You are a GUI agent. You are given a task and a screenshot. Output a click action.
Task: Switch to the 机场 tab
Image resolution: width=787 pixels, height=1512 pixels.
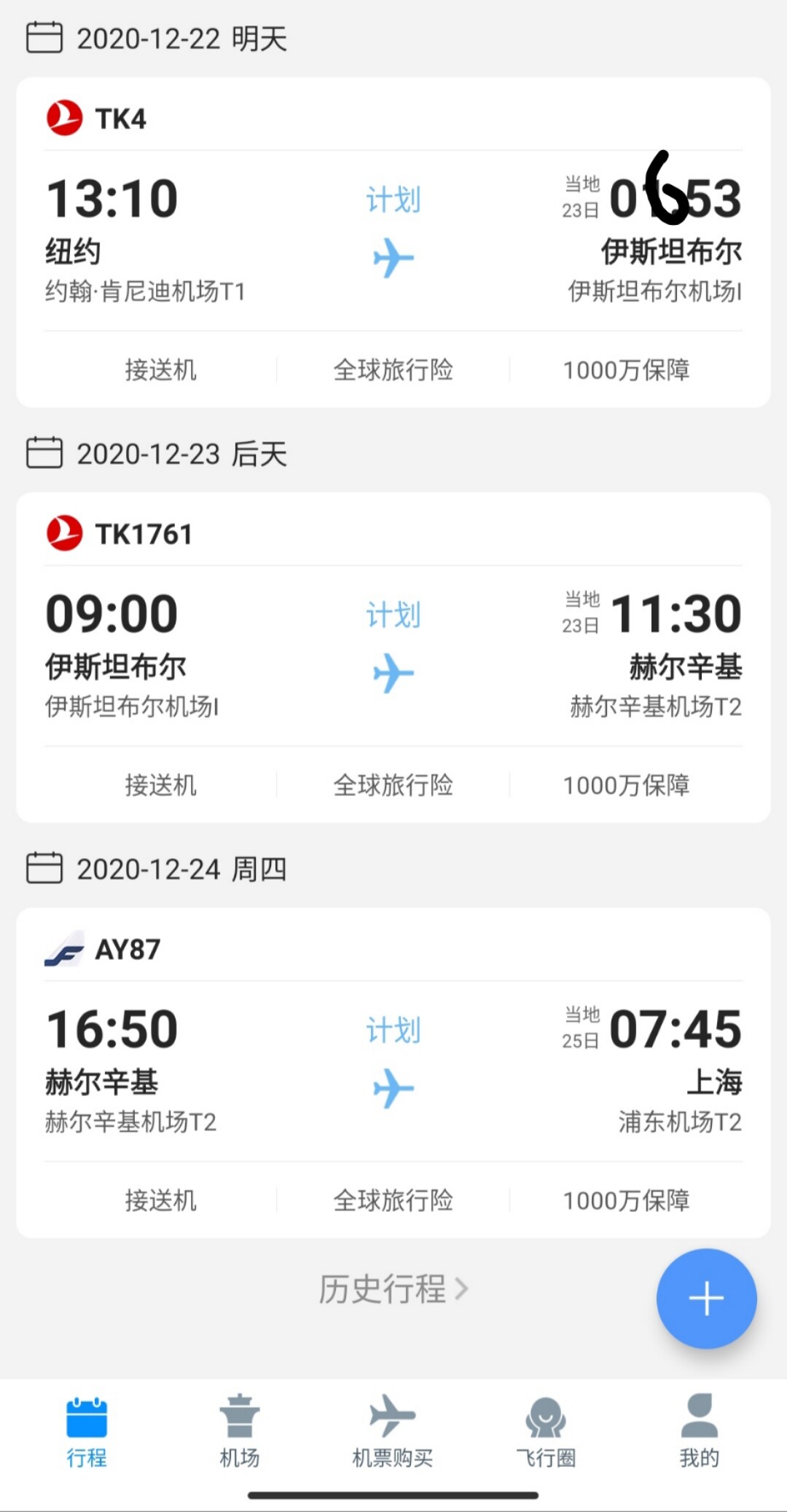click(x=240, y=1432)
